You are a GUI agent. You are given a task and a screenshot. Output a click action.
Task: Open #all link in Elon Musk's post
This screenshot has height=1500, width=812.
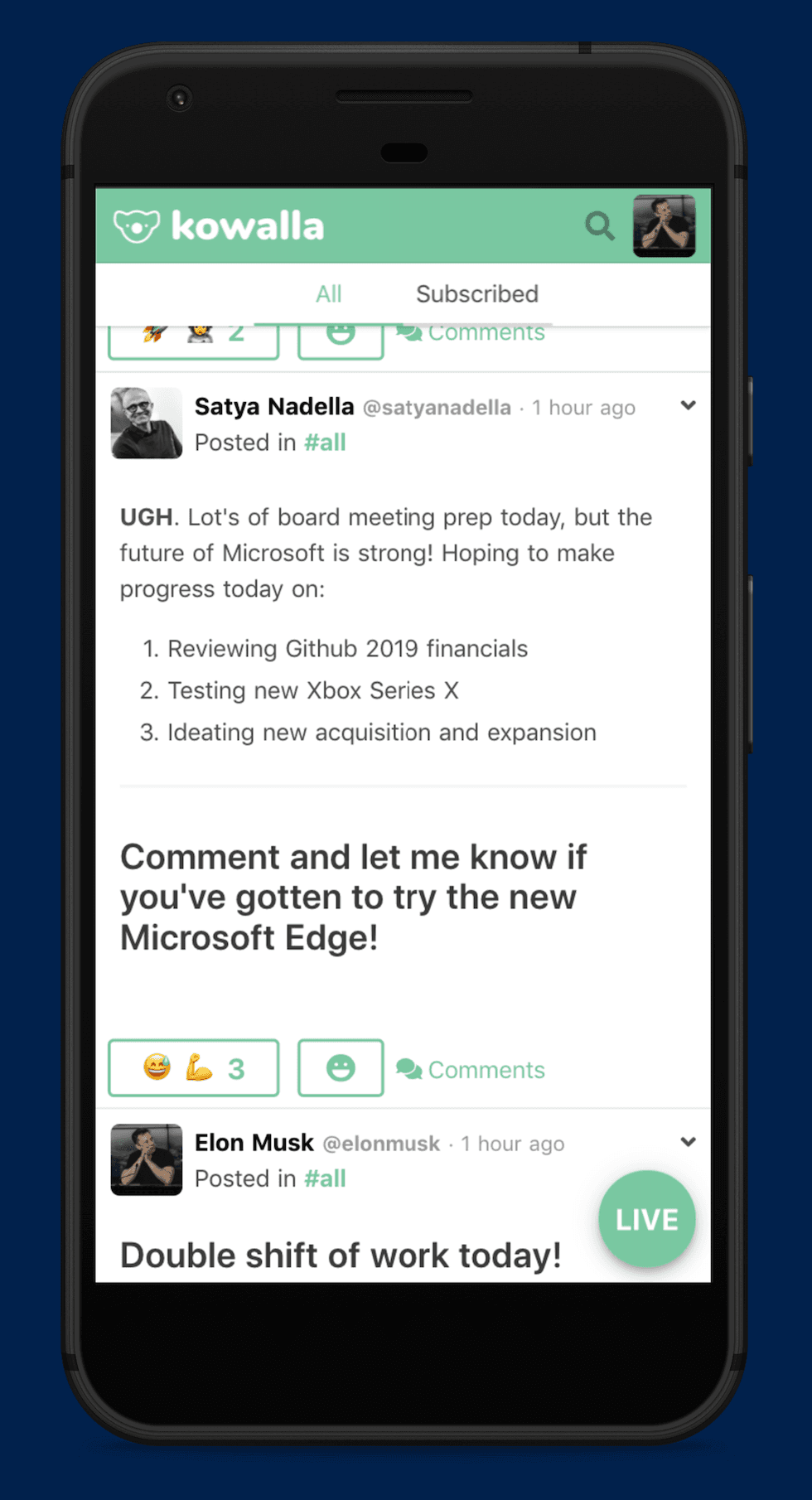(325, 1178)
